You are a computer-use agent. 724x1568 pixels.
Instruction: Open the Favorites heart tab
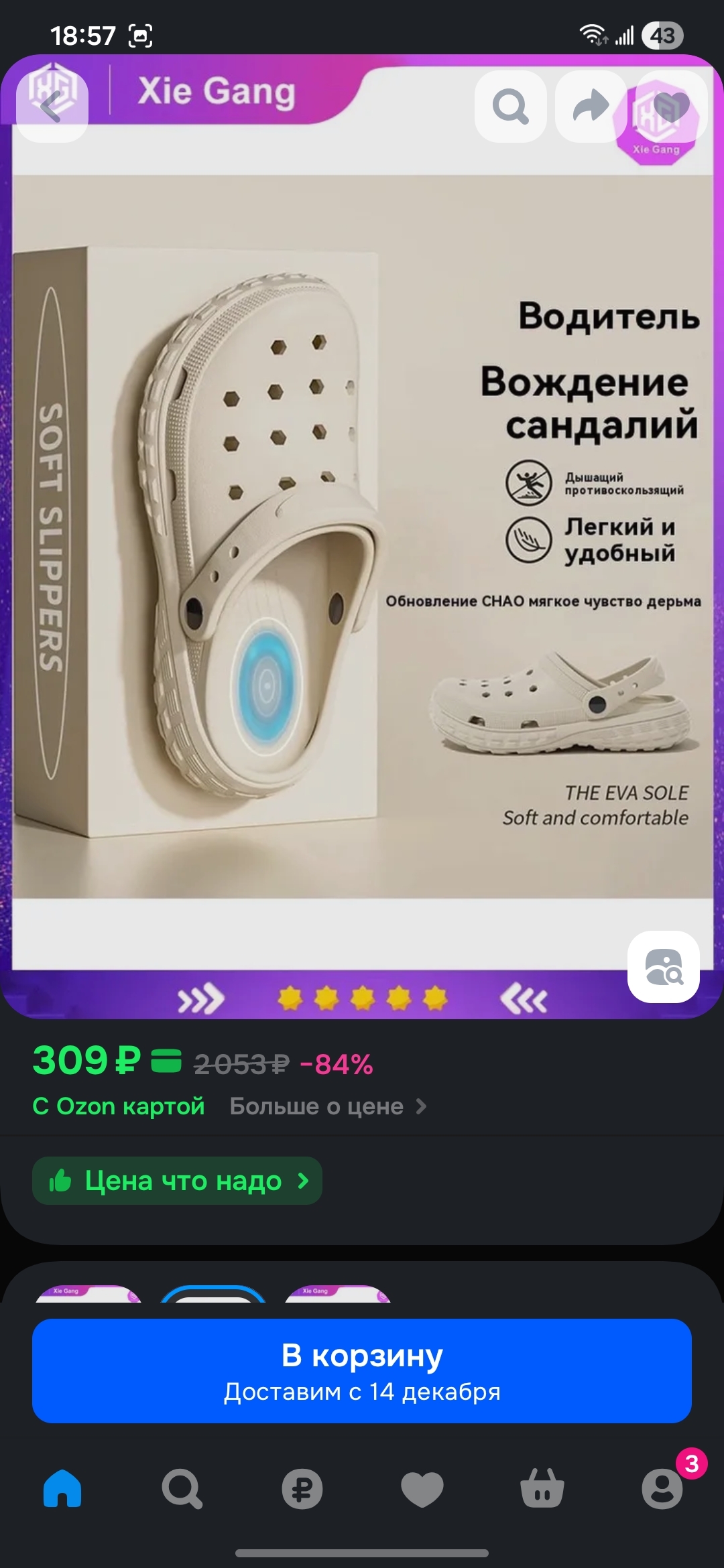tap(422, 1489)
